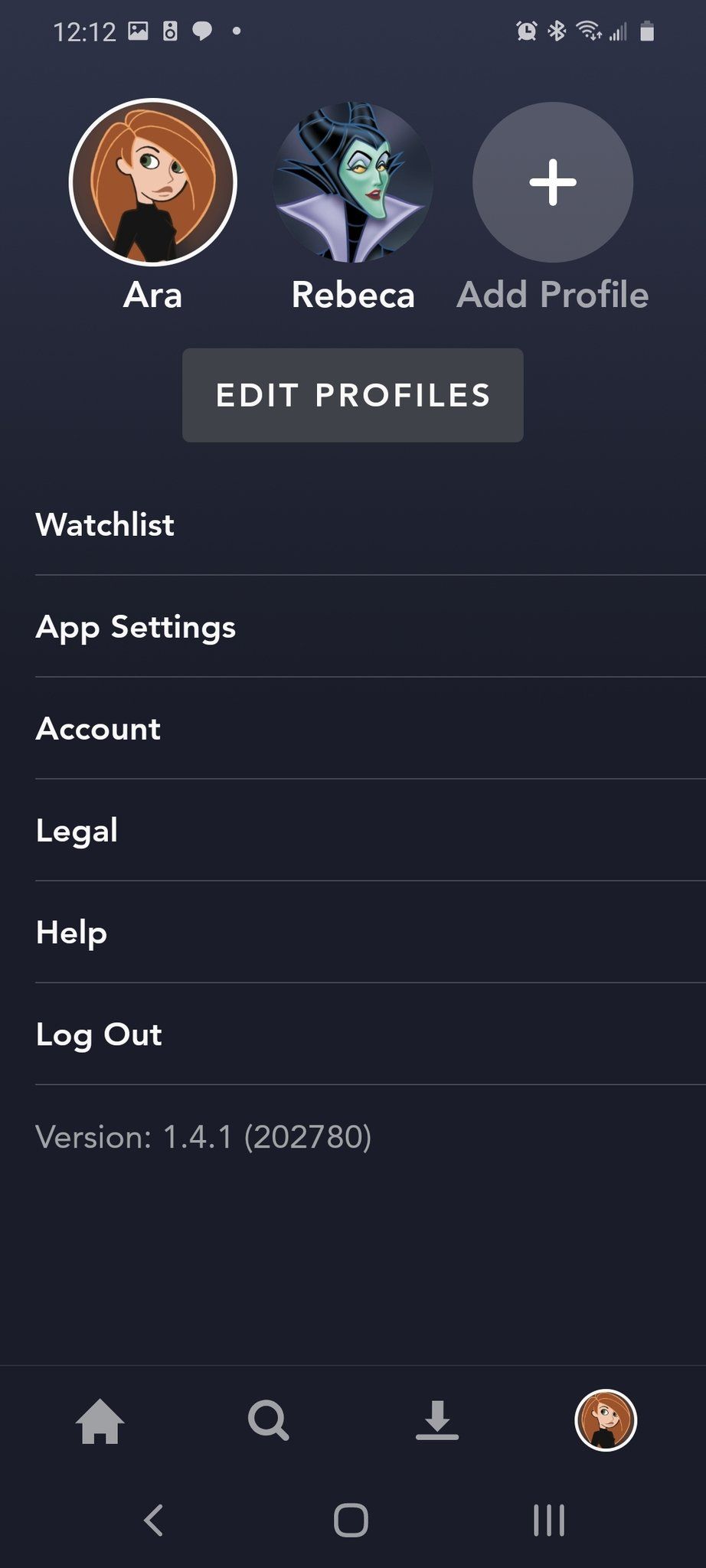Select the Ara profile avatar
This screenshot has height=1568, width=706.
[x=152, y=182]
